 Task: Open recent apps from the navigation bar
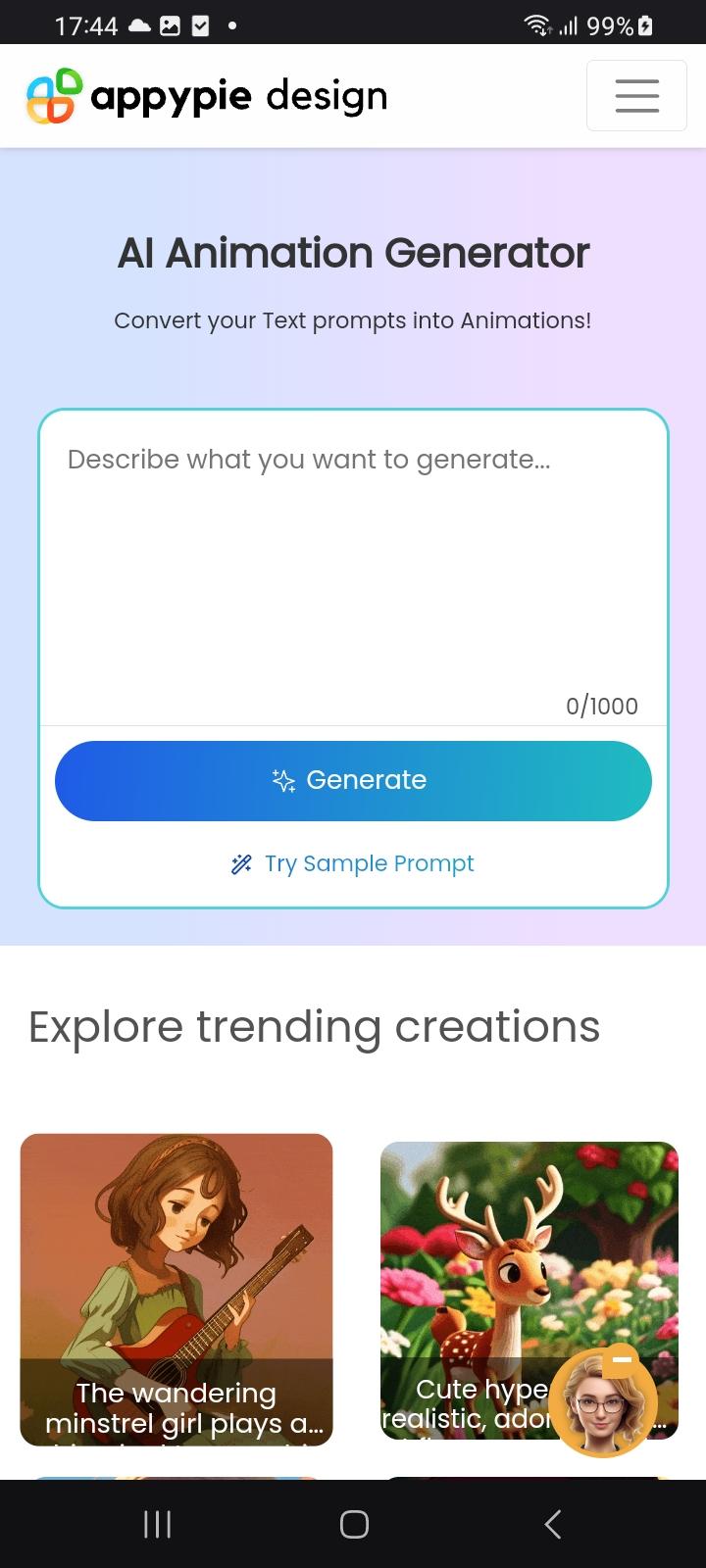pyautogui.click(x=157, y=1524)
